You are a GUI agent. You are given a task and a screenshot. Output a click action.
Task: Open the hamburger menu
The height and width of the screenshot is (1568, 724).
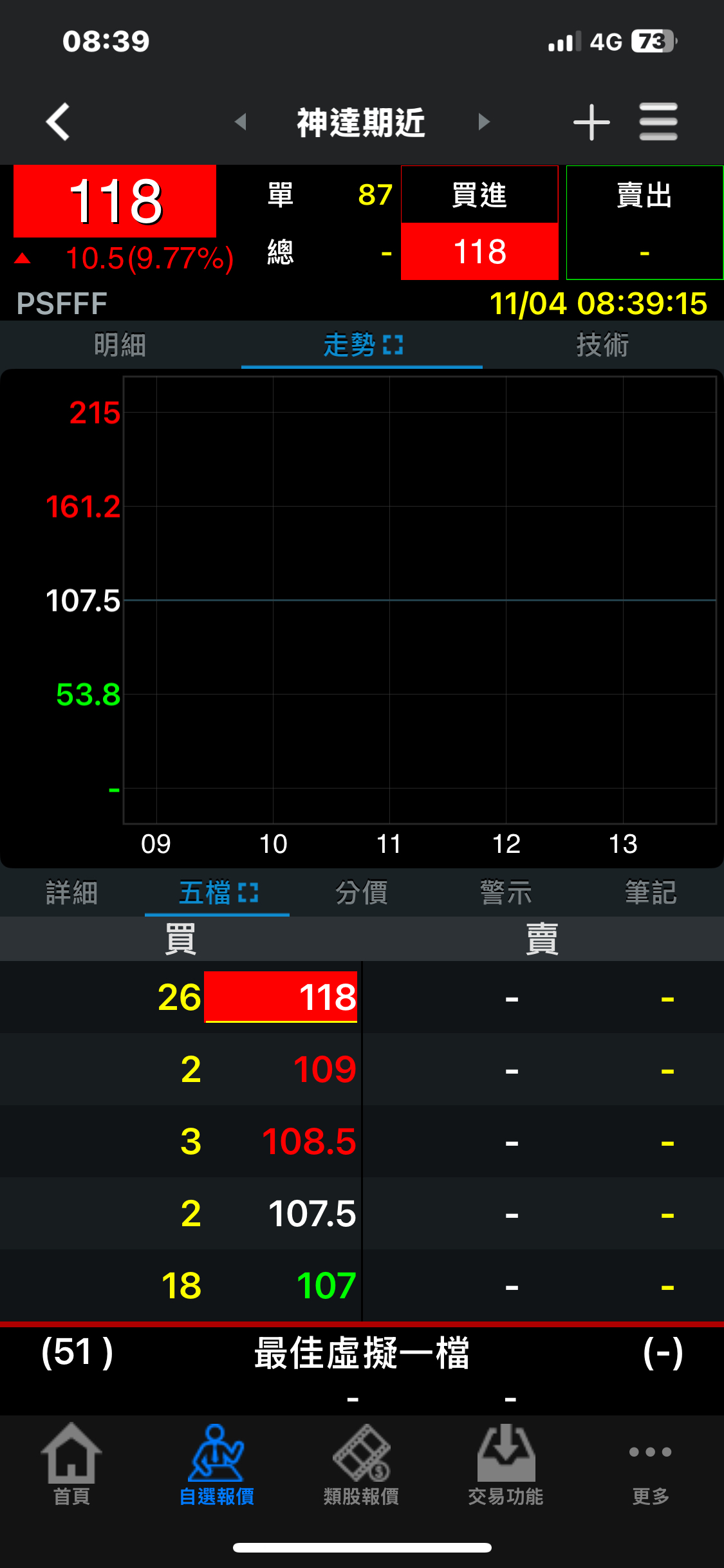pos(658,122)
